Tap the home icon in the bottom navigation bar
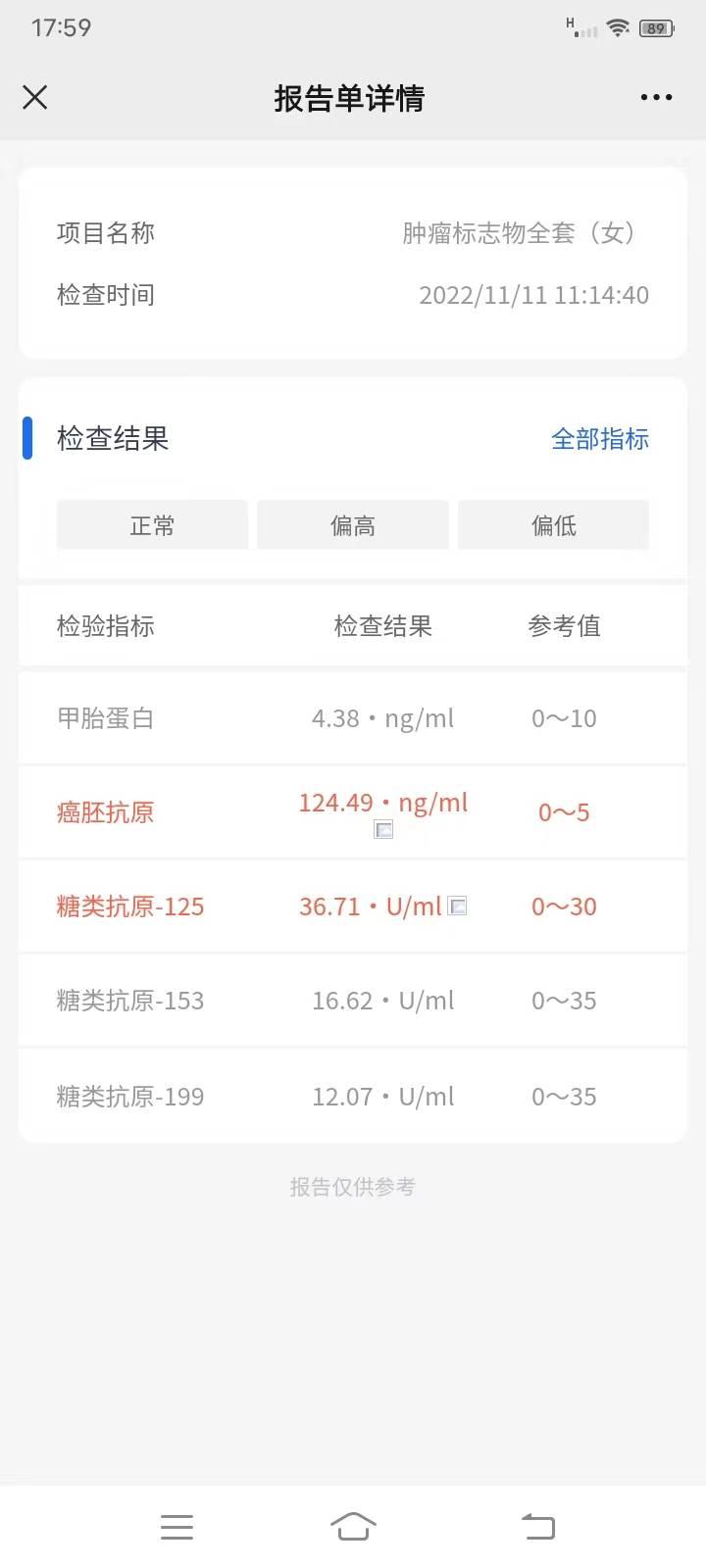The image size is (706, 1568). point(353,1526)
